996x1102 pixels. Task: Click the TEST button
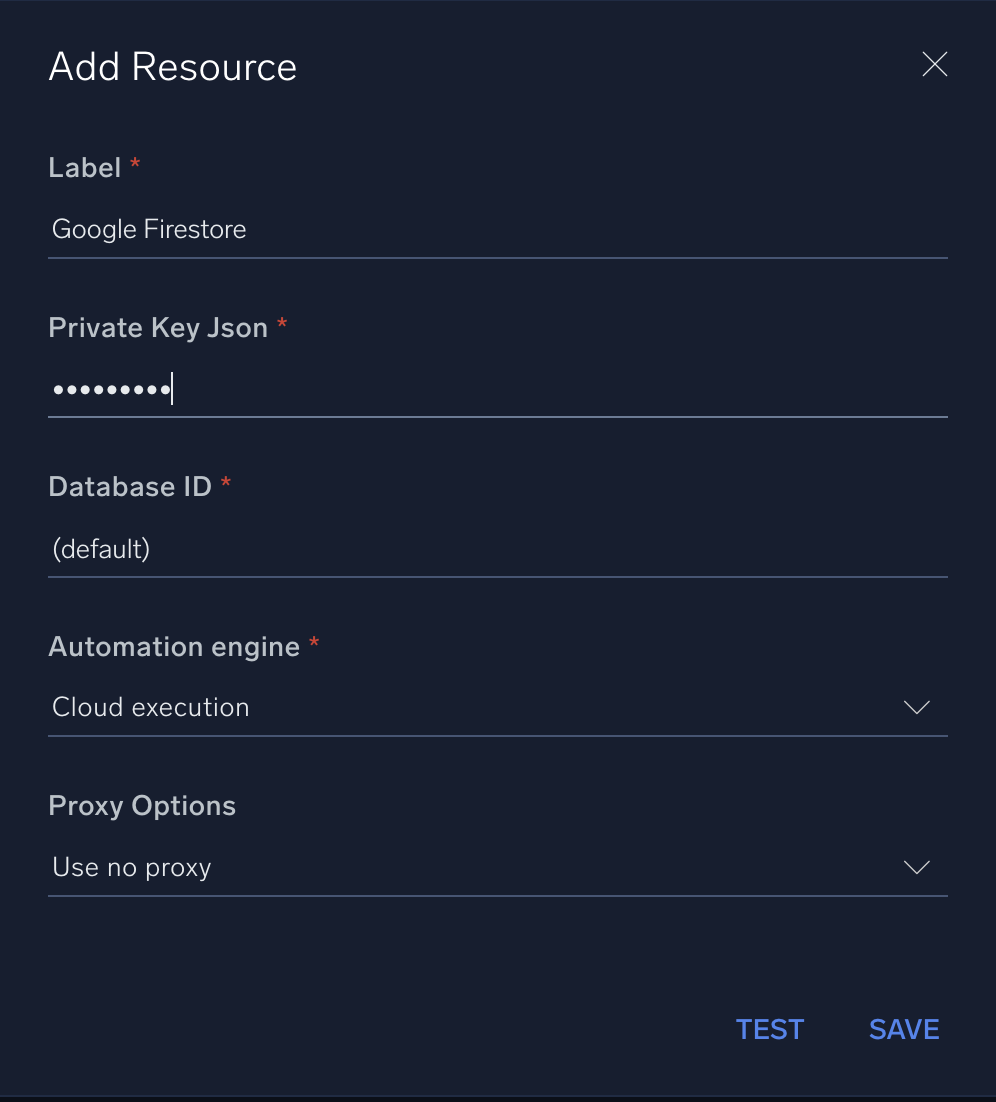point(769,1029)
